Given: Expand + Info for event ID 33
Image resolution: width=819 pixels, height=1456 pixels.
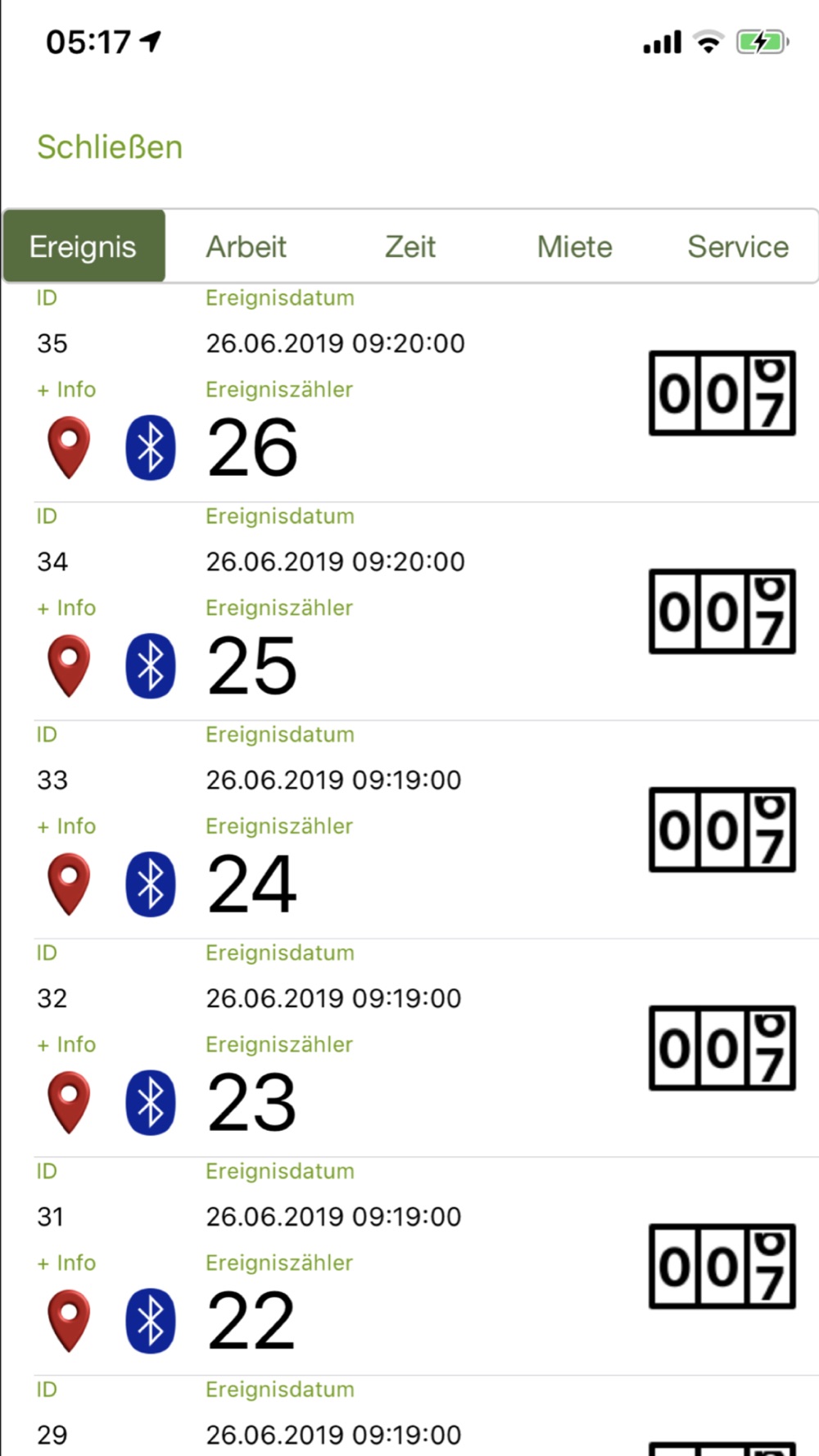Looking at the screenshot, I should click(x=66, y=826).
